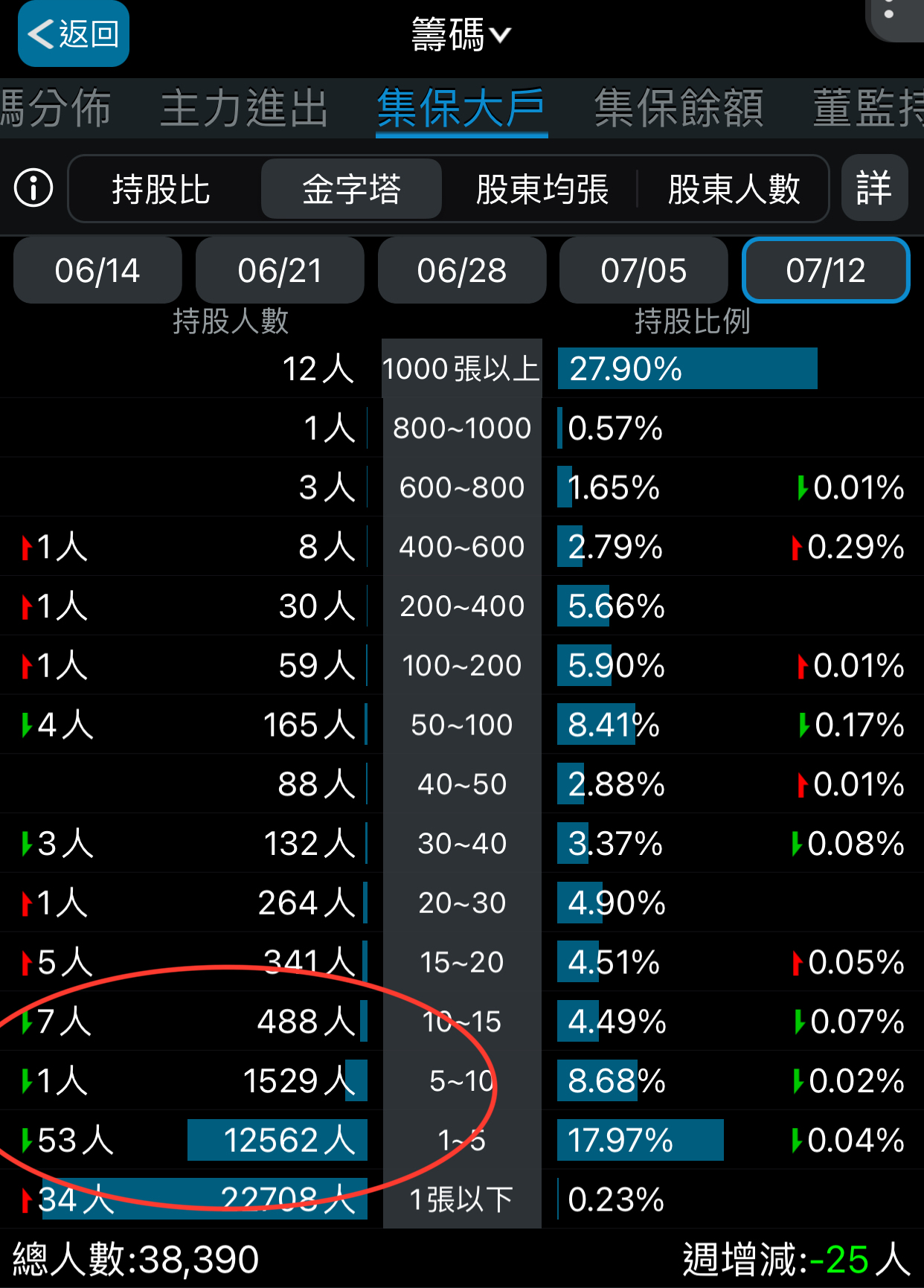The height and width of the screenshot is (1288, 924).
Task: Show the 股東均張 view
Action: click(542, 189)
